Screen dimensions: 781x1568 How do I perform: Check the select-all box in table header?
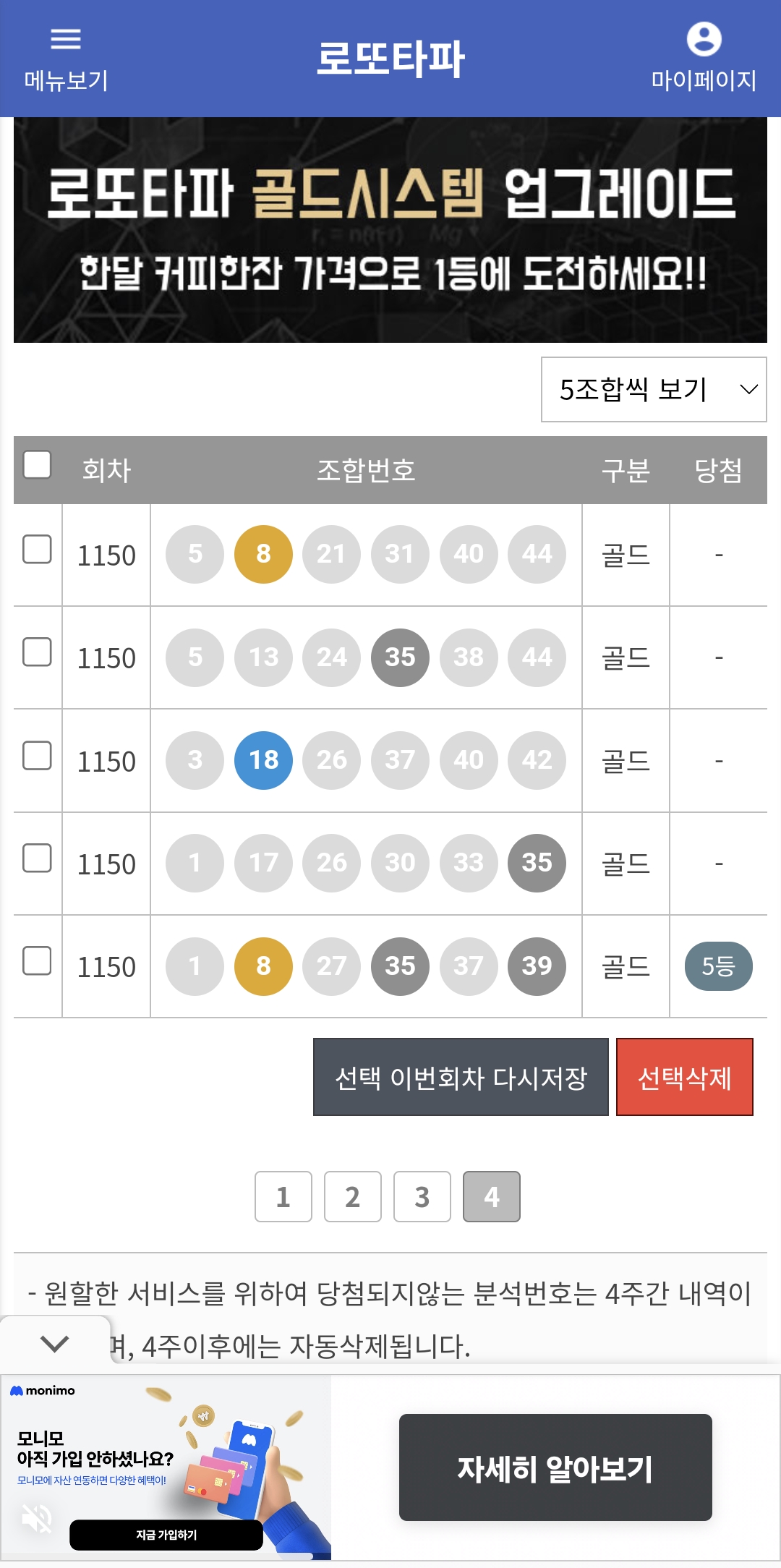tap(37, 464)
